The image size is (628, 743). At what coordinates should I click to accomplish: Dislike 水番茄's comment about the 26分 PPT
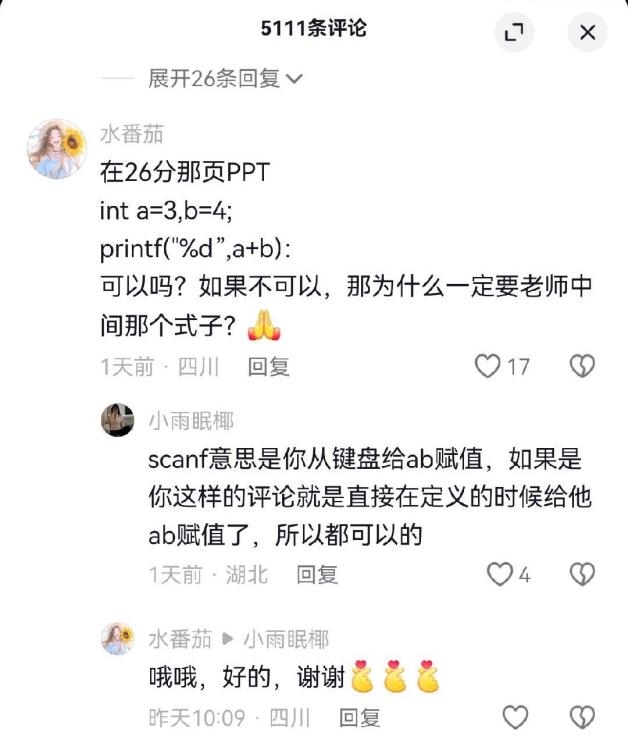point(582,367)
